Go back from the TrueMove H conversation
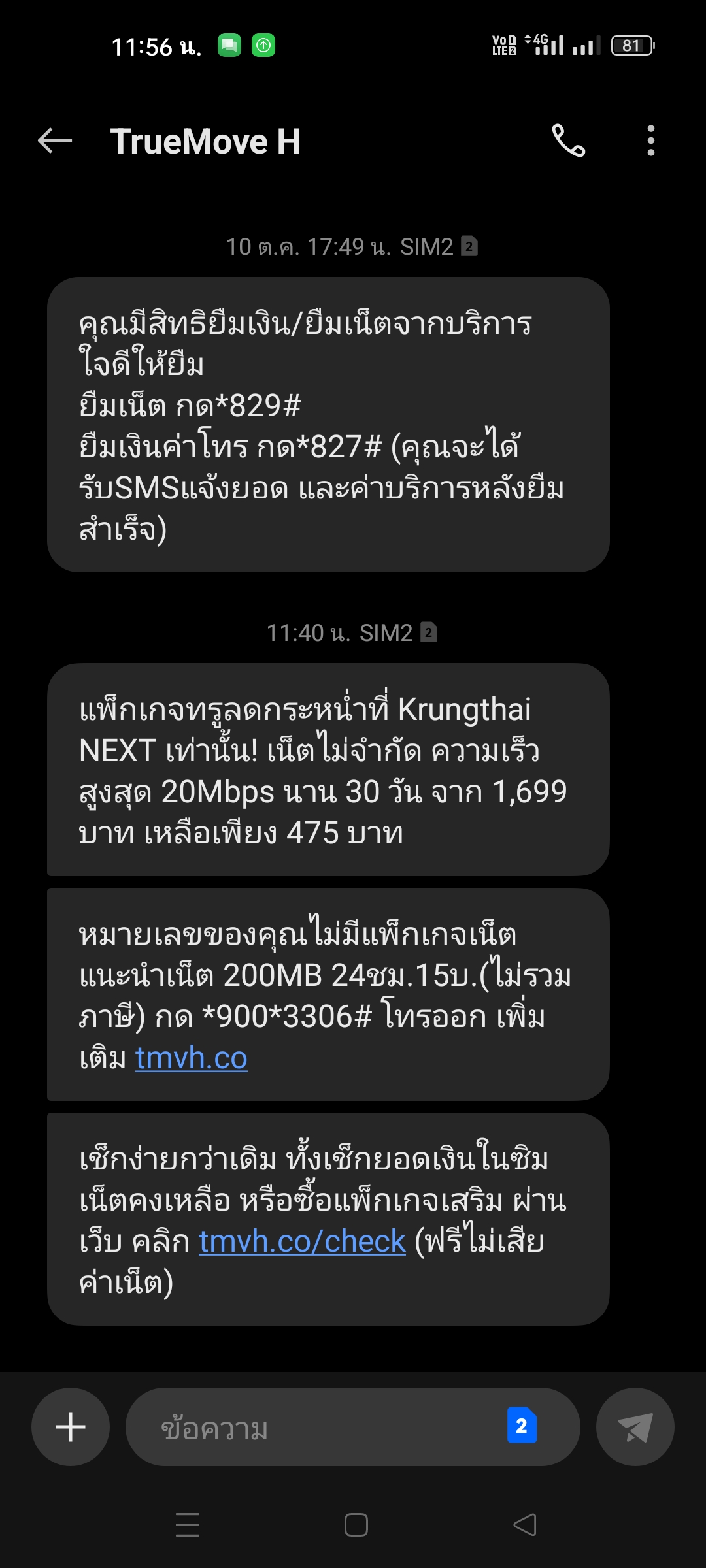706x1568 pixels. [55, 140]
